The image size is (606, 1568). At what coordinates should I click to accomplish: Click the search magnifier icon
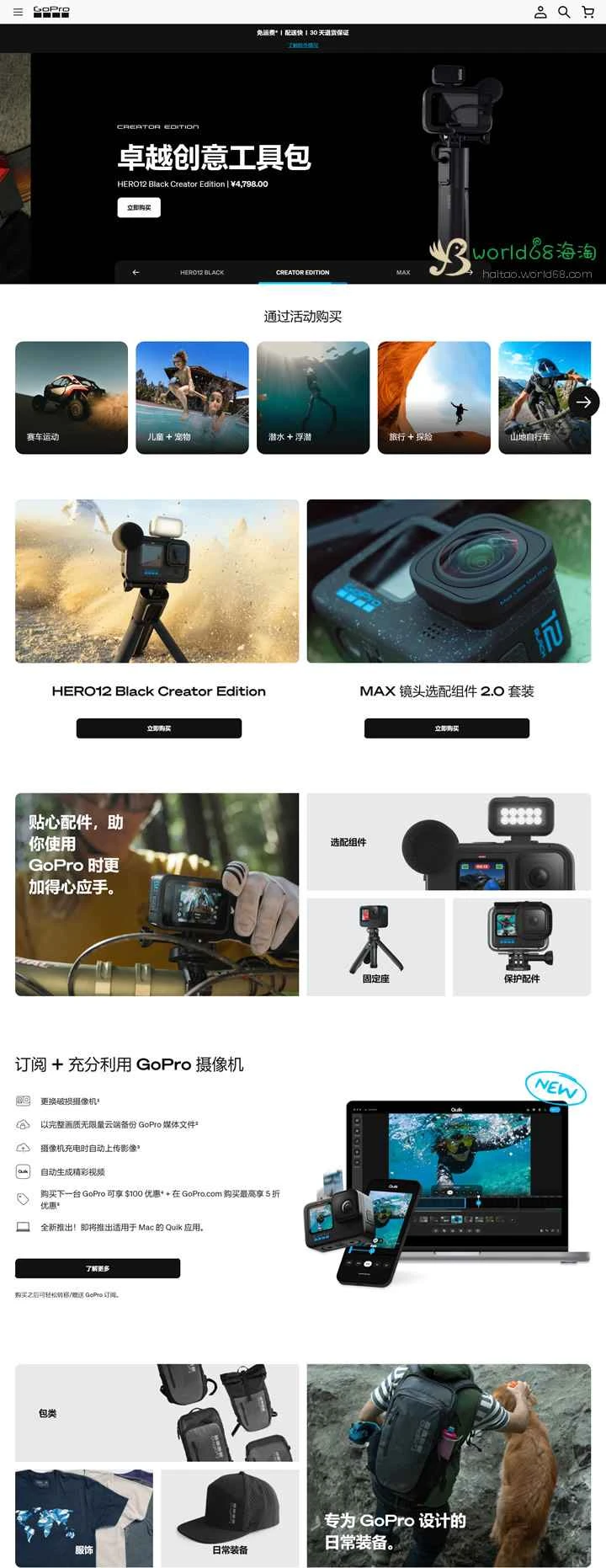click(x=563, y=12)
